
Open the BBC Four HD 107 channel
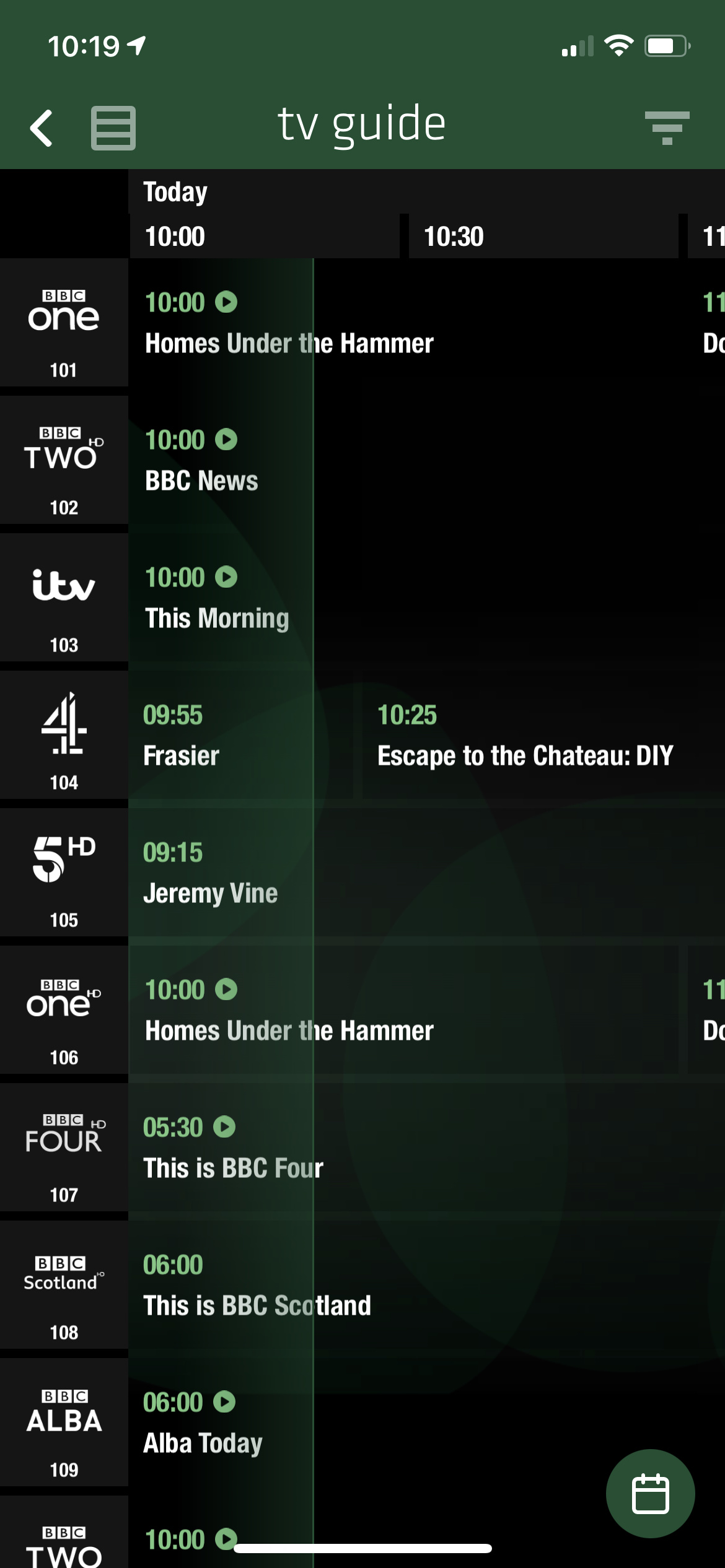coord(64,1148)
